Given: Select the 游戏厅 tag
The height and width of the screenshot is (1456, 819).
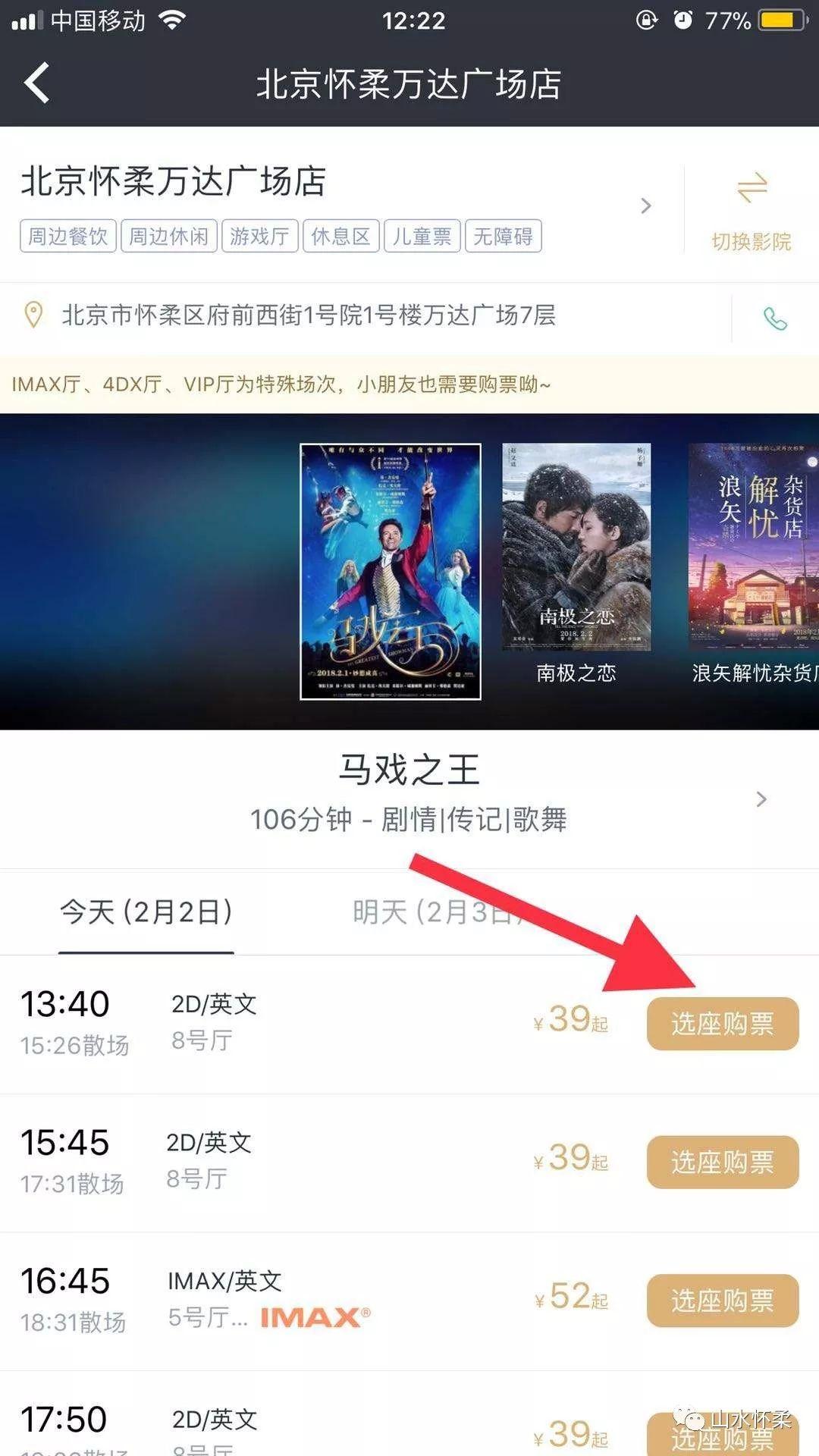Looking at the screenshot, I should click(260, 236).
